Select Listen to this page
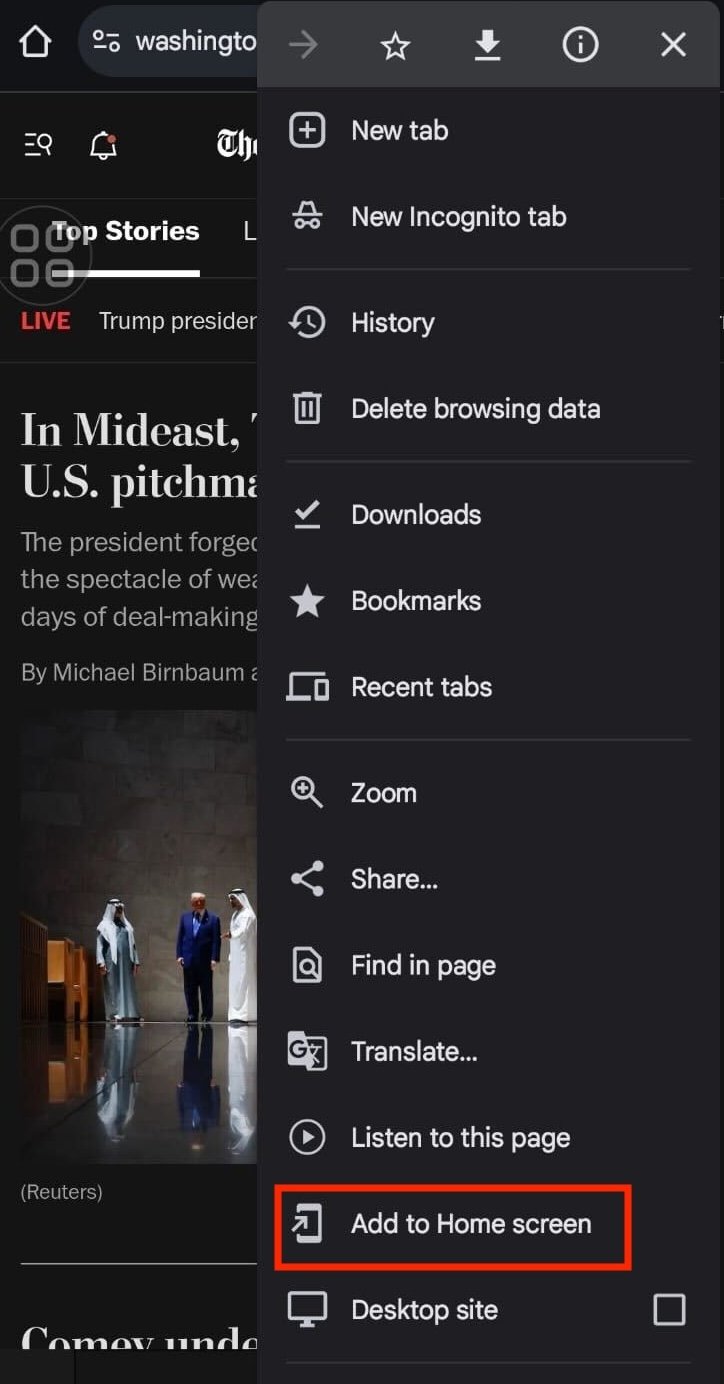Screen dimensions: 724x1384 point(460,1137)
